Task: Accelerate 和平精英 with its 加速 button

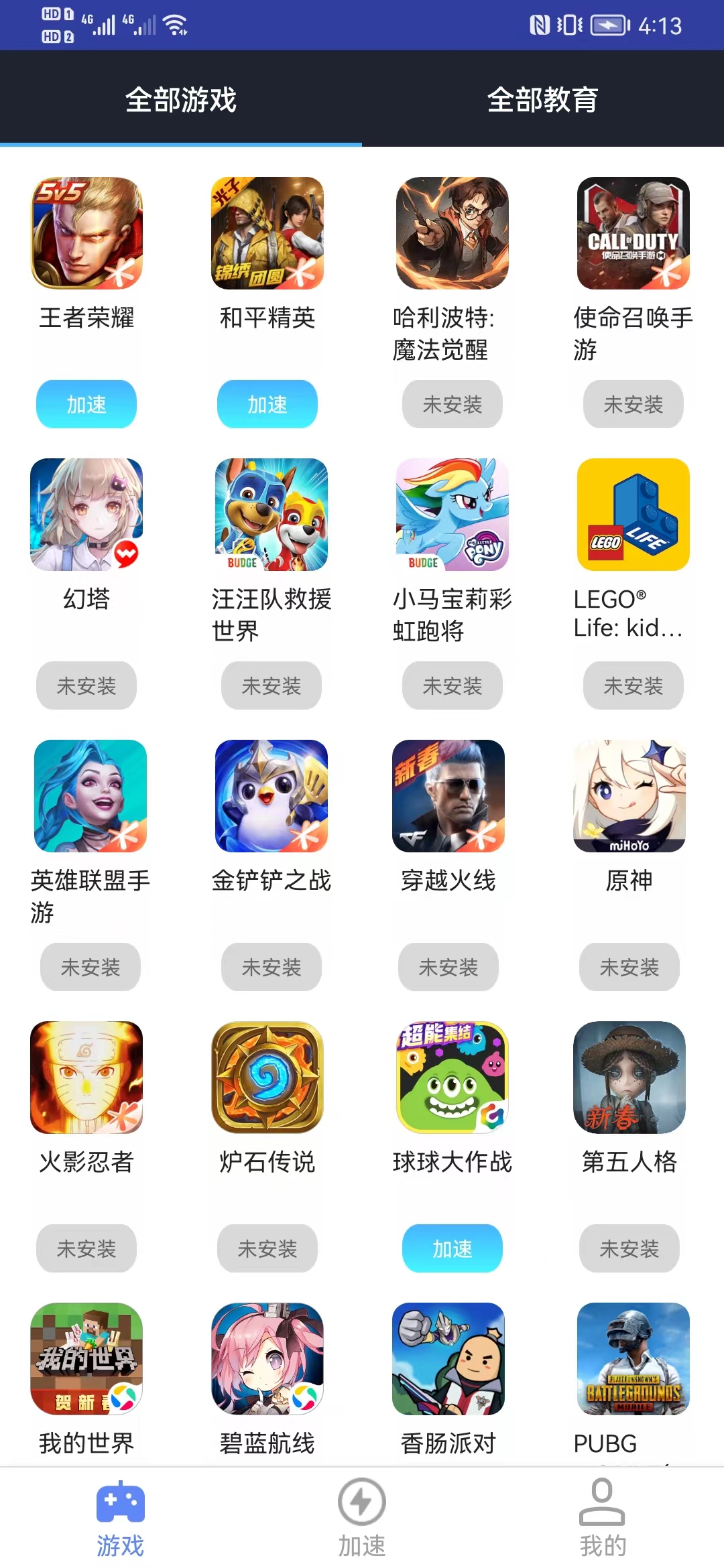Action: coord(267,404)
